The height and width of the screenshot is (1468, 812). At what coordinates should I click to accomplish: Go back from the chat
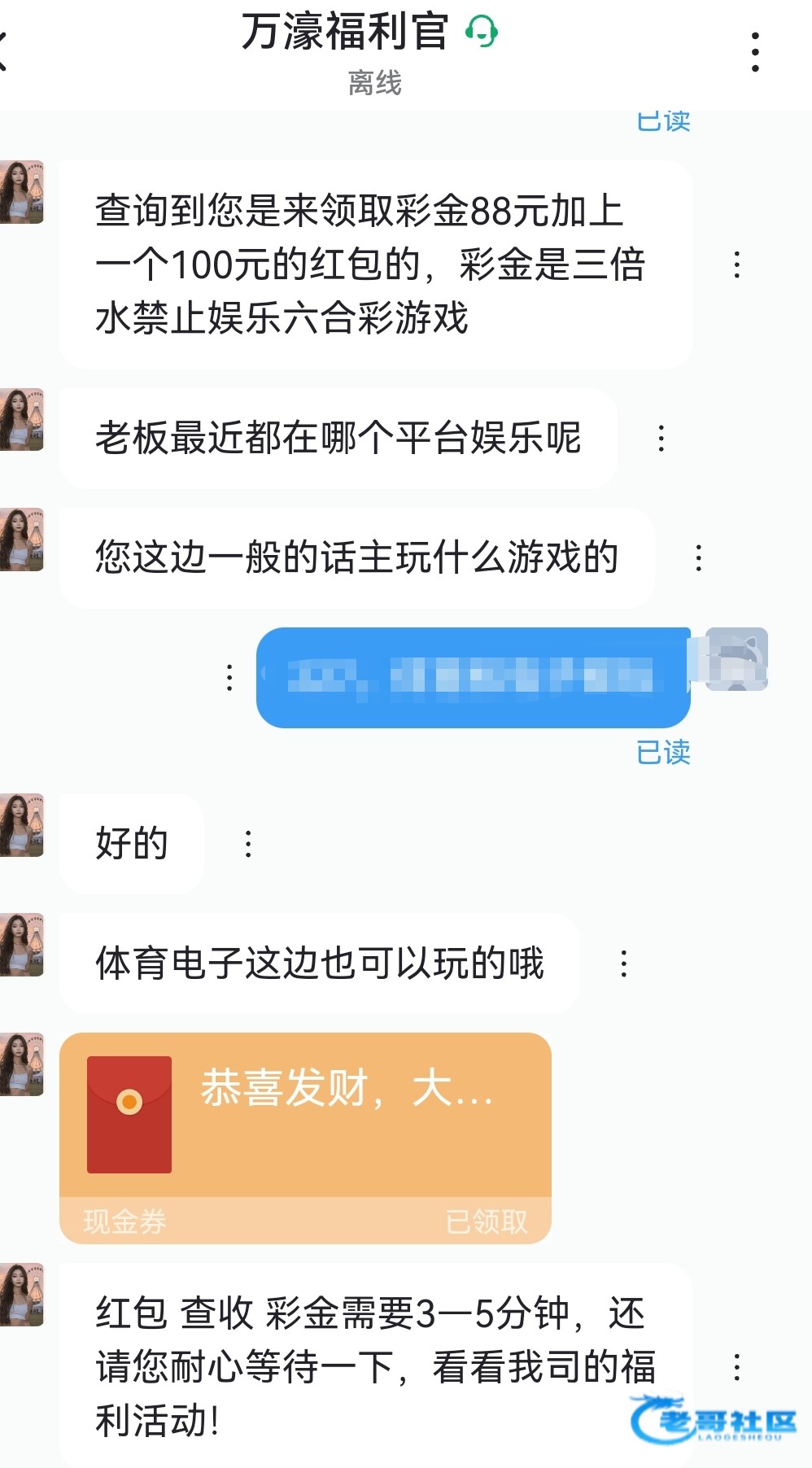(5, 52)
